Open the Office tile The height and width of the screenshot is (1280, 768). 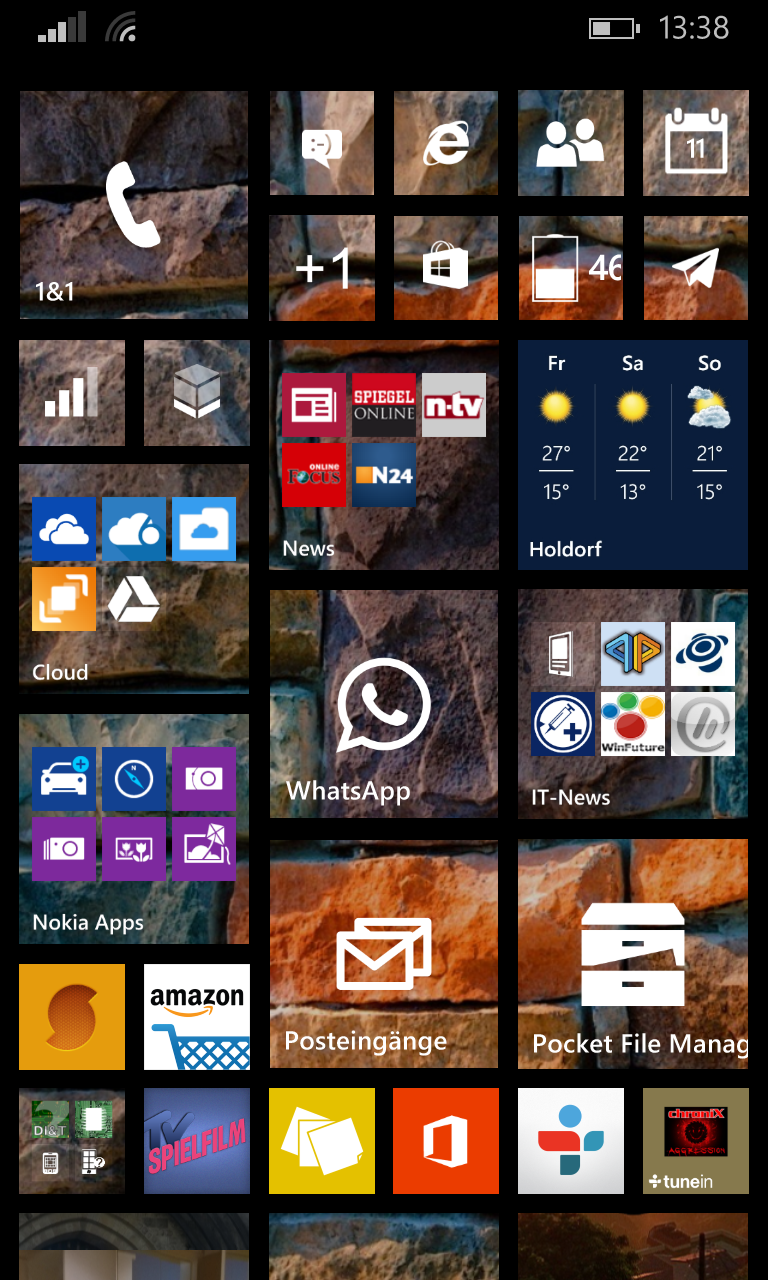(445, 1141)
